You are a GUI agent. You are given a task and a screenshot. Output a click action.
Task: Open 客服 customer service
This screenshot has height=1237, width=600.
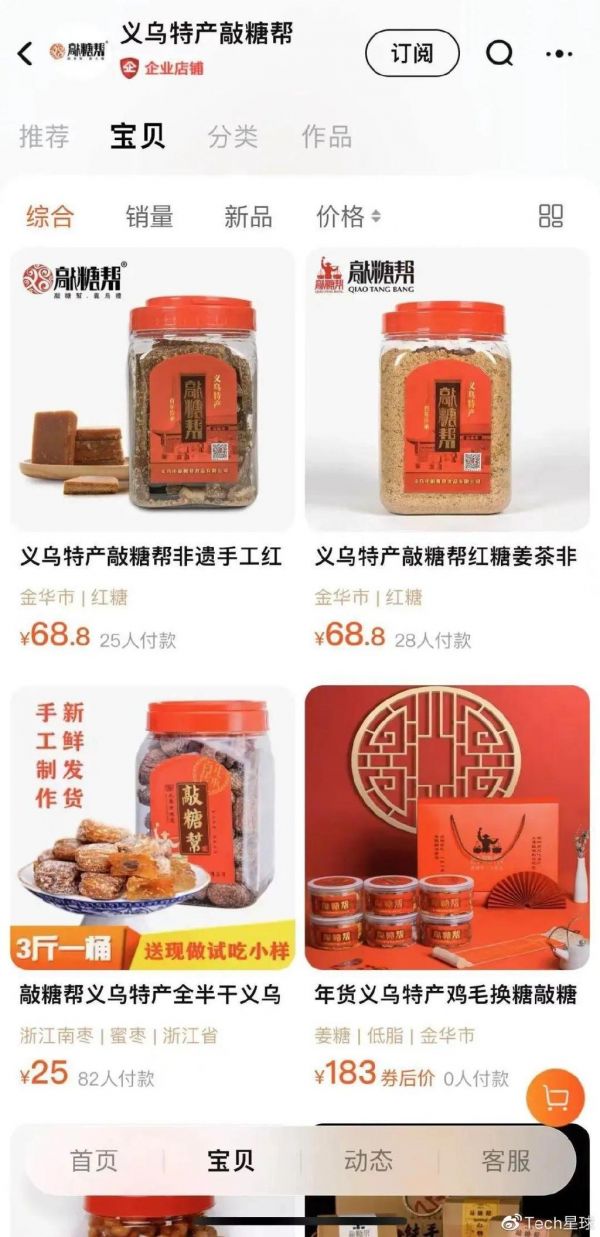click(x=506, y=1160)
